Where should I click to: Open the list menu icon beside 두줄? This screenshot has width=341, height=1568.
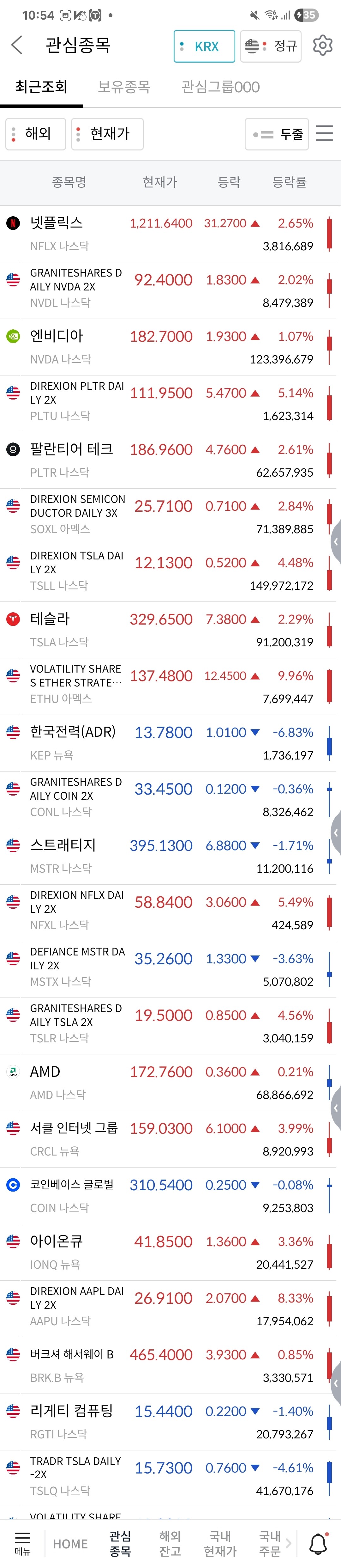click(325, 134)
